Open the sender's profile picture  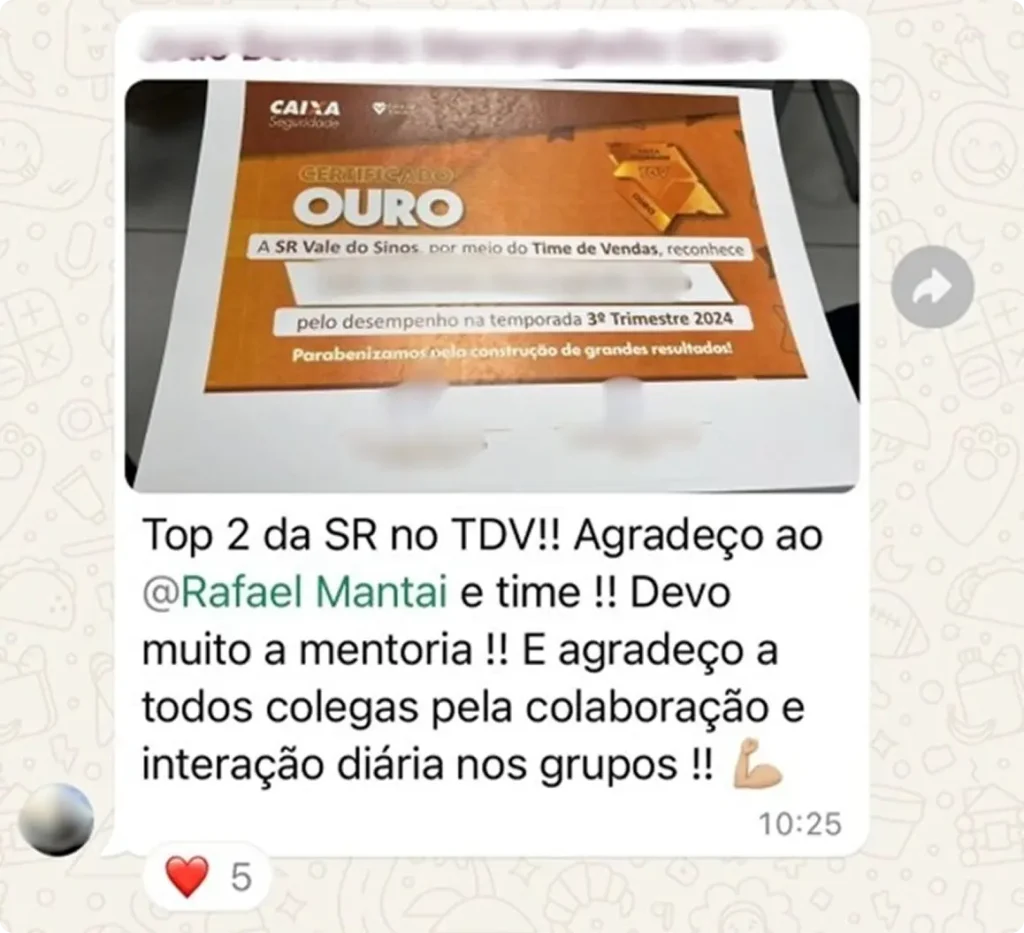coord(56,818)
